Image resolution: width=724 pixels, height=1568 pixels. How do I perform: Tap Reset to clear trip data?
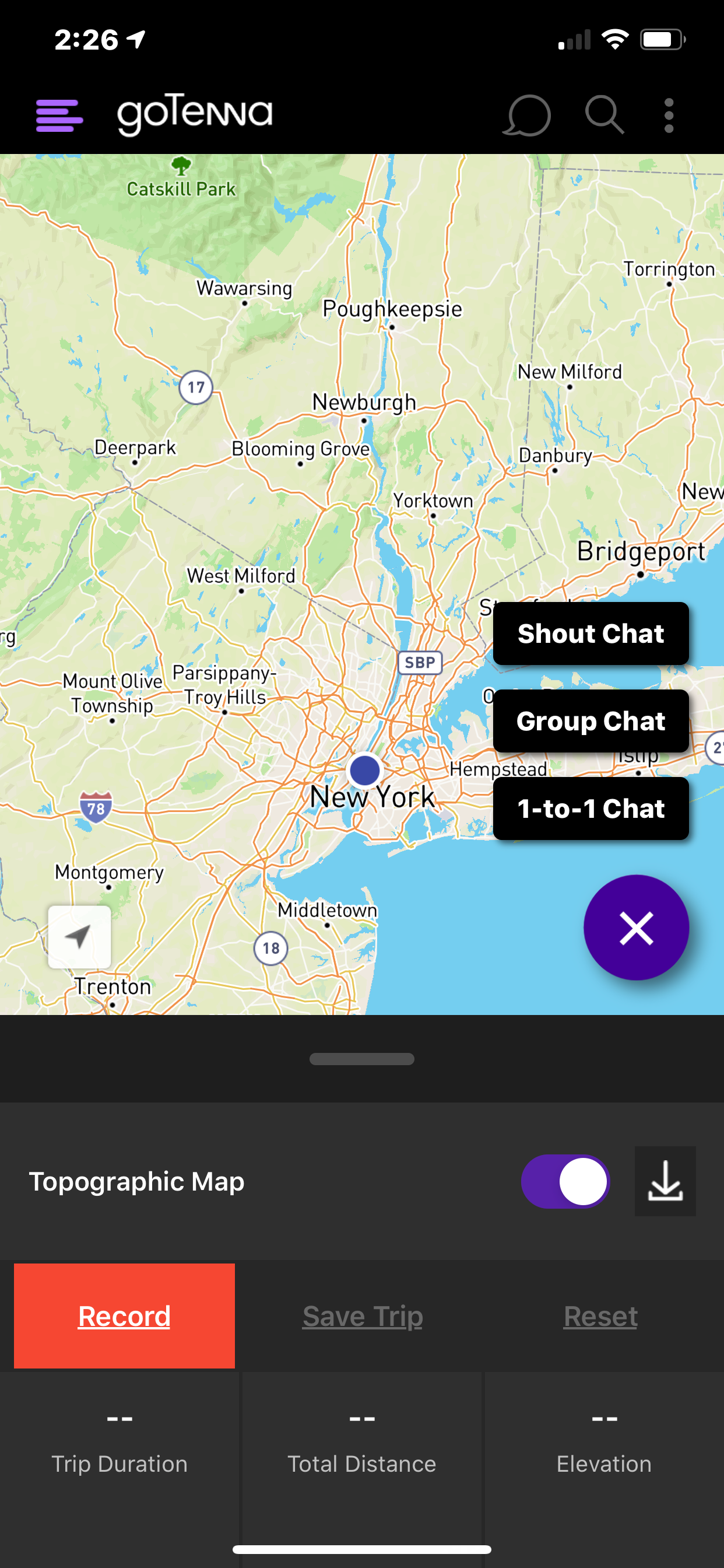tap(600, 1316)
